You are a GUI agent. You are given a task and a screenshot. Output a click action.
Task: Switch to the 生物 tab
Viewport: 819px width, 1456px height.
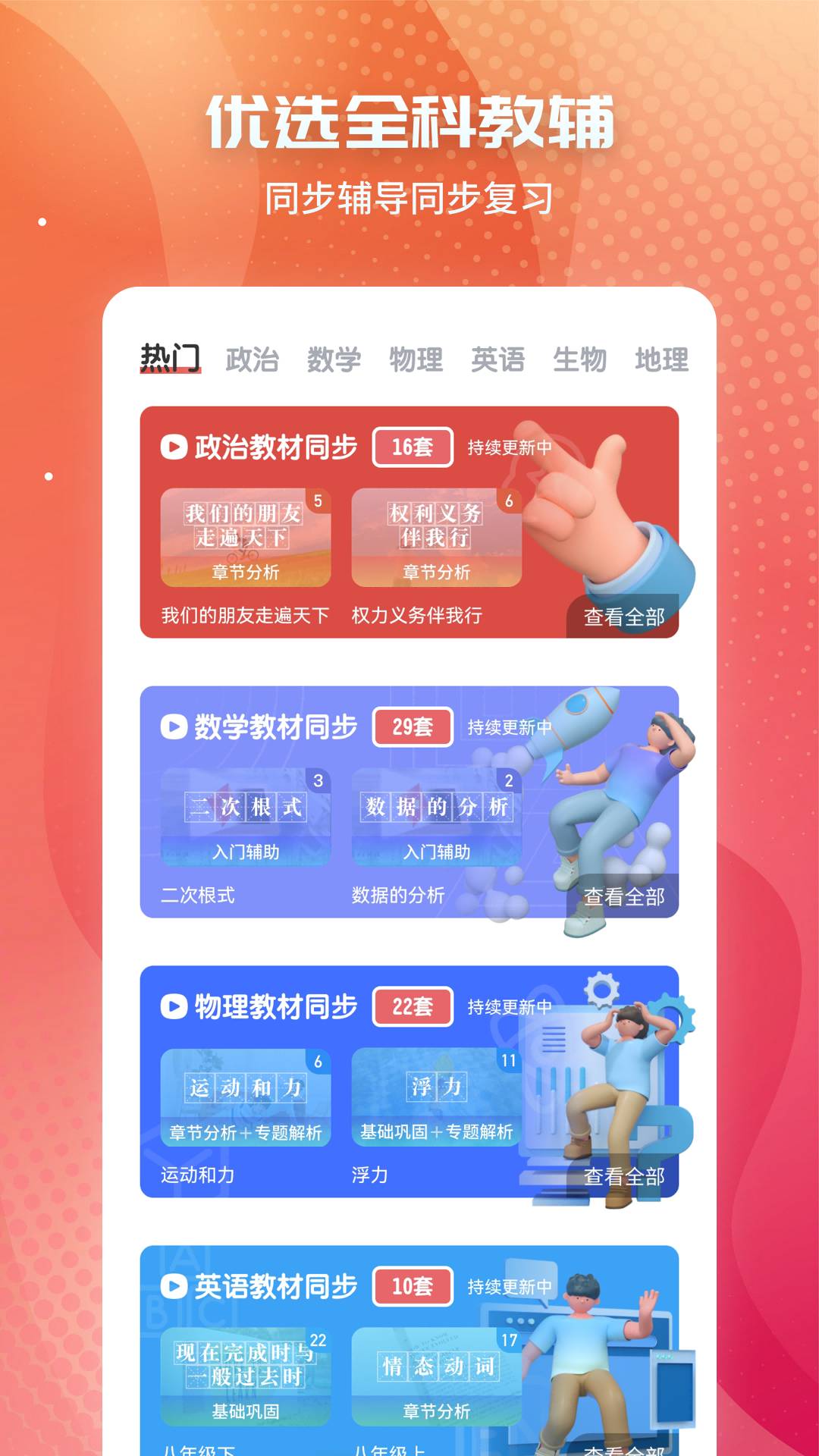pos(581,360)
